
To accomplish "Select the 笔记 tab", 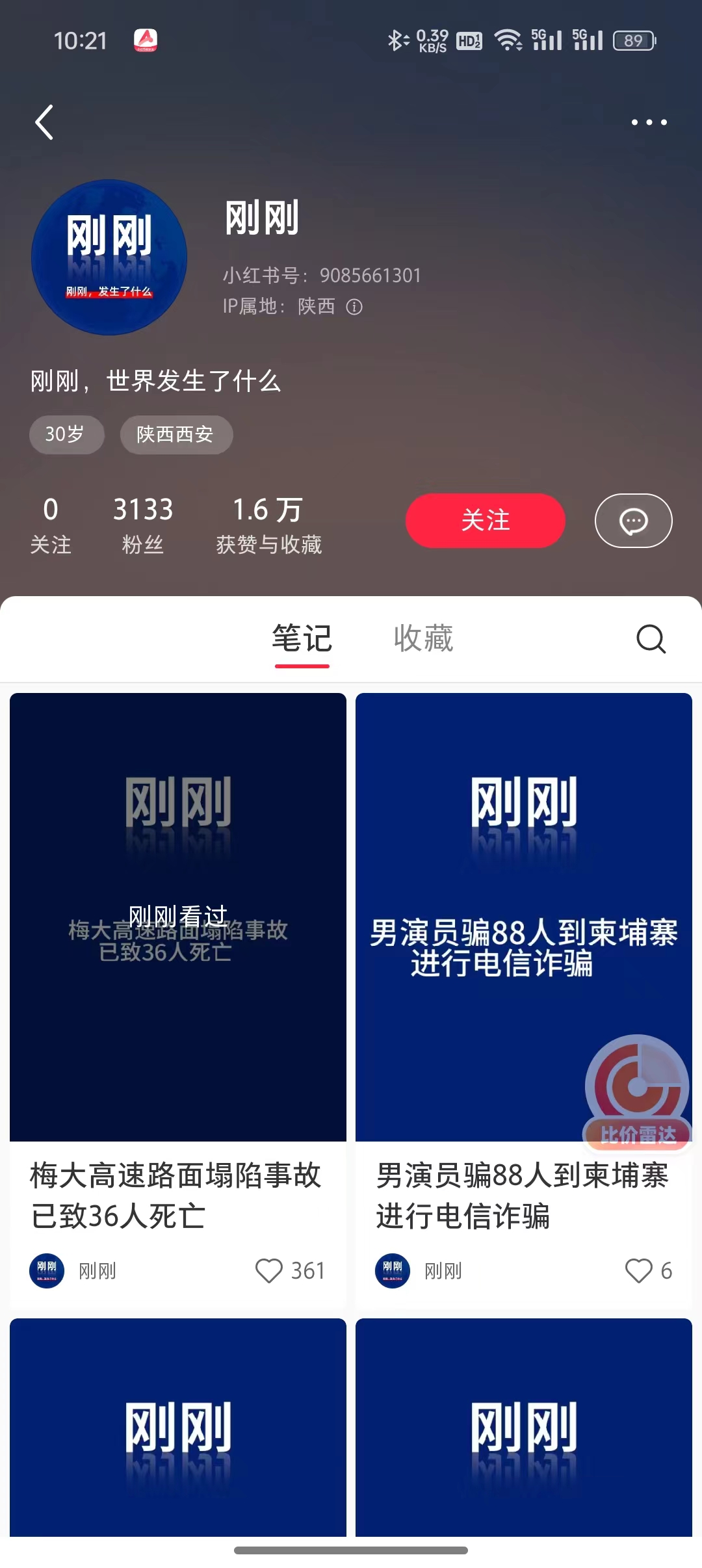I will [x=302, y=638].
